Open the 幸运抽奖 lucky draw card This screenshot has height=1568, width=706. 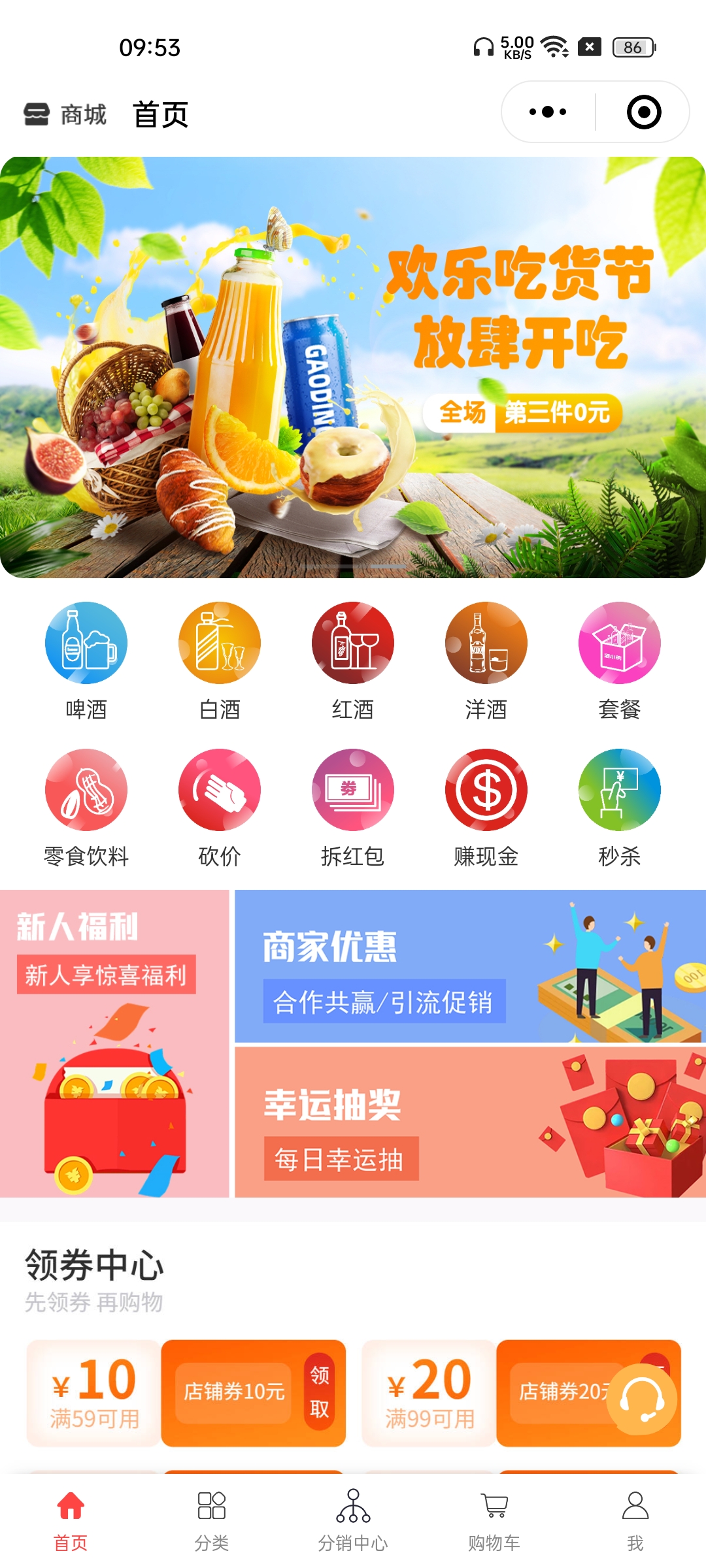(470, 1122)
